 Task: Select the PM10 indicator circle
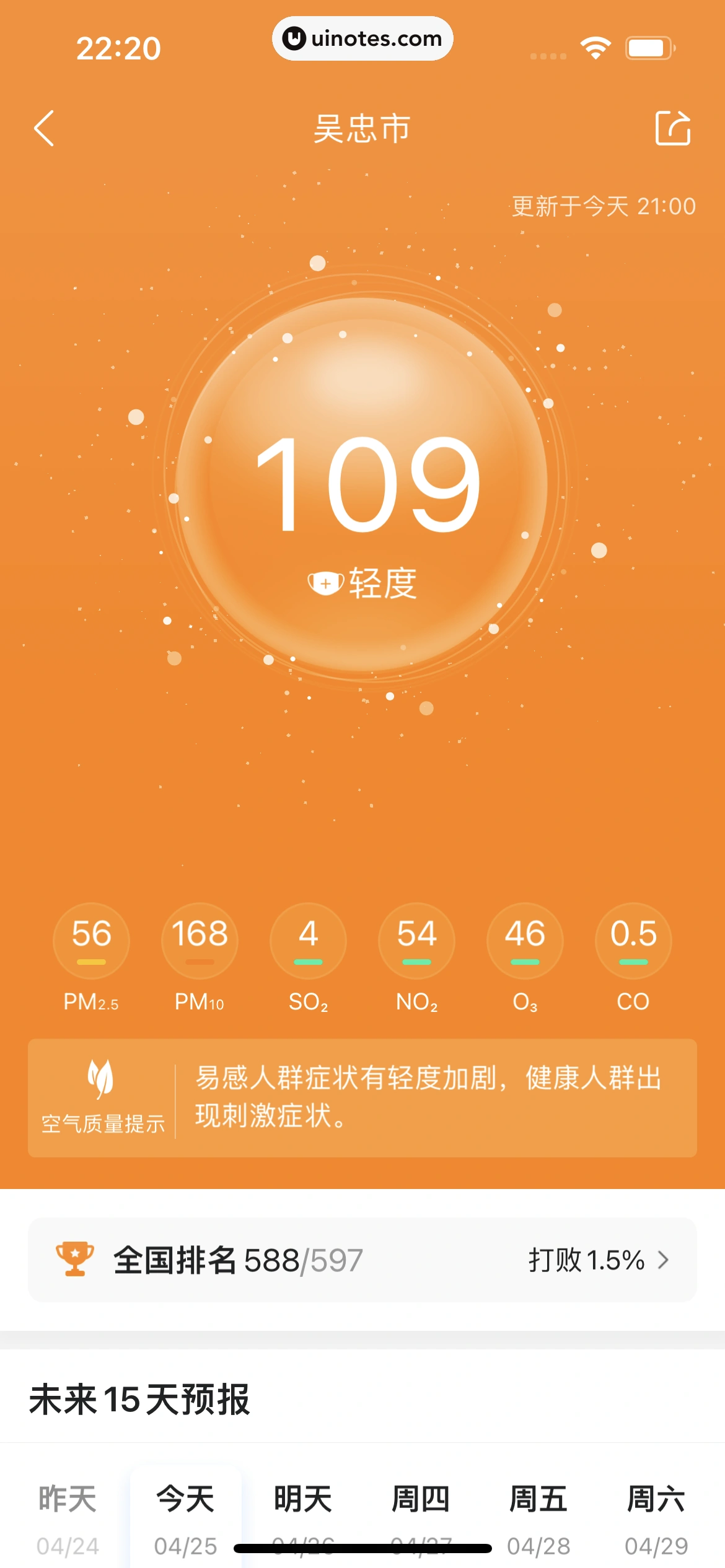pos(200,941)
